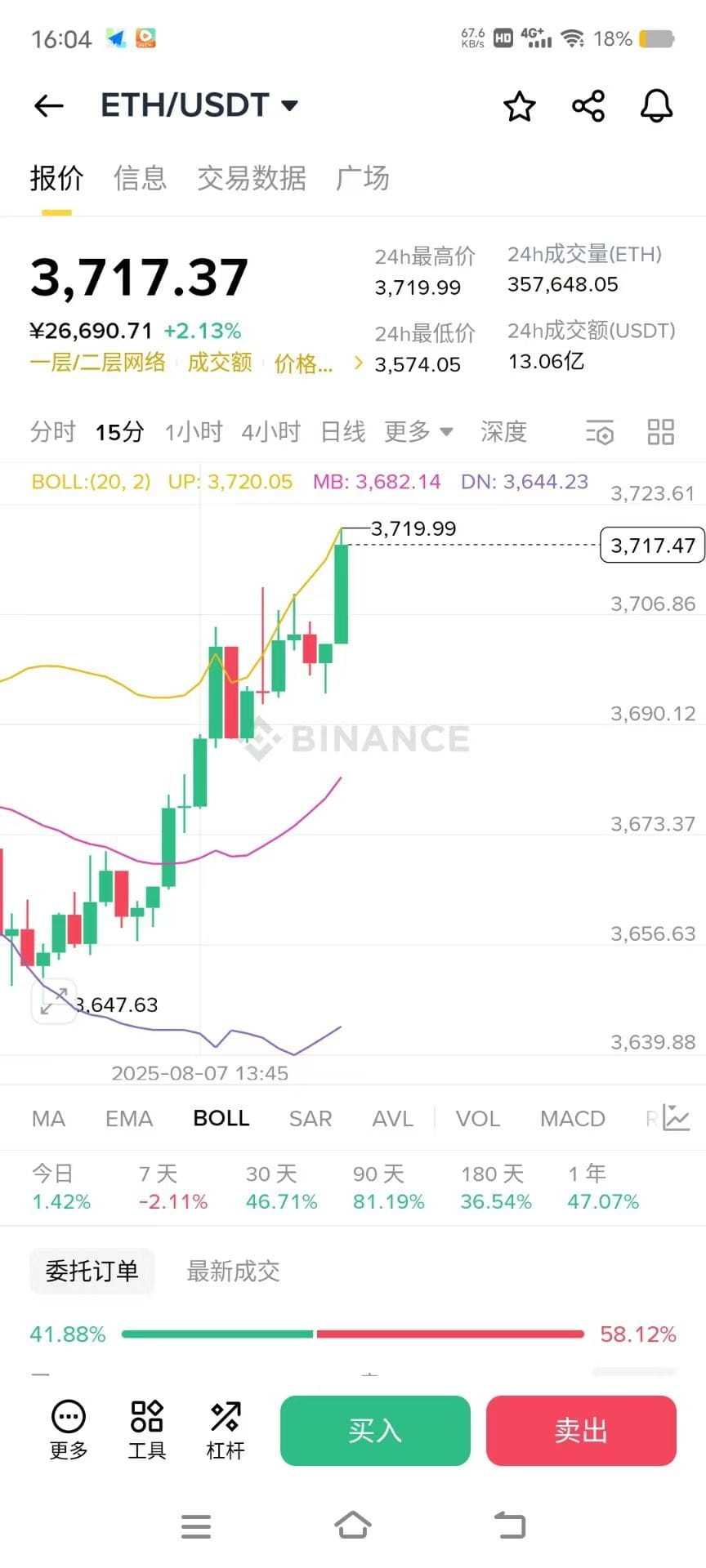Open the 广场 tab
The width and height of the screenshot is (706, 1568).
[363, 178]
